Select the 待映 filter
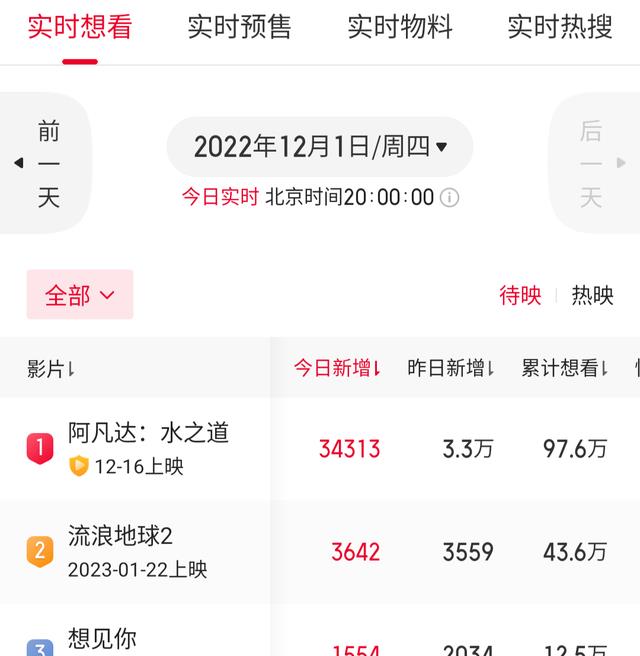This screenshot has height=656, width=640. pyautogui.click(x=520, y=295)
